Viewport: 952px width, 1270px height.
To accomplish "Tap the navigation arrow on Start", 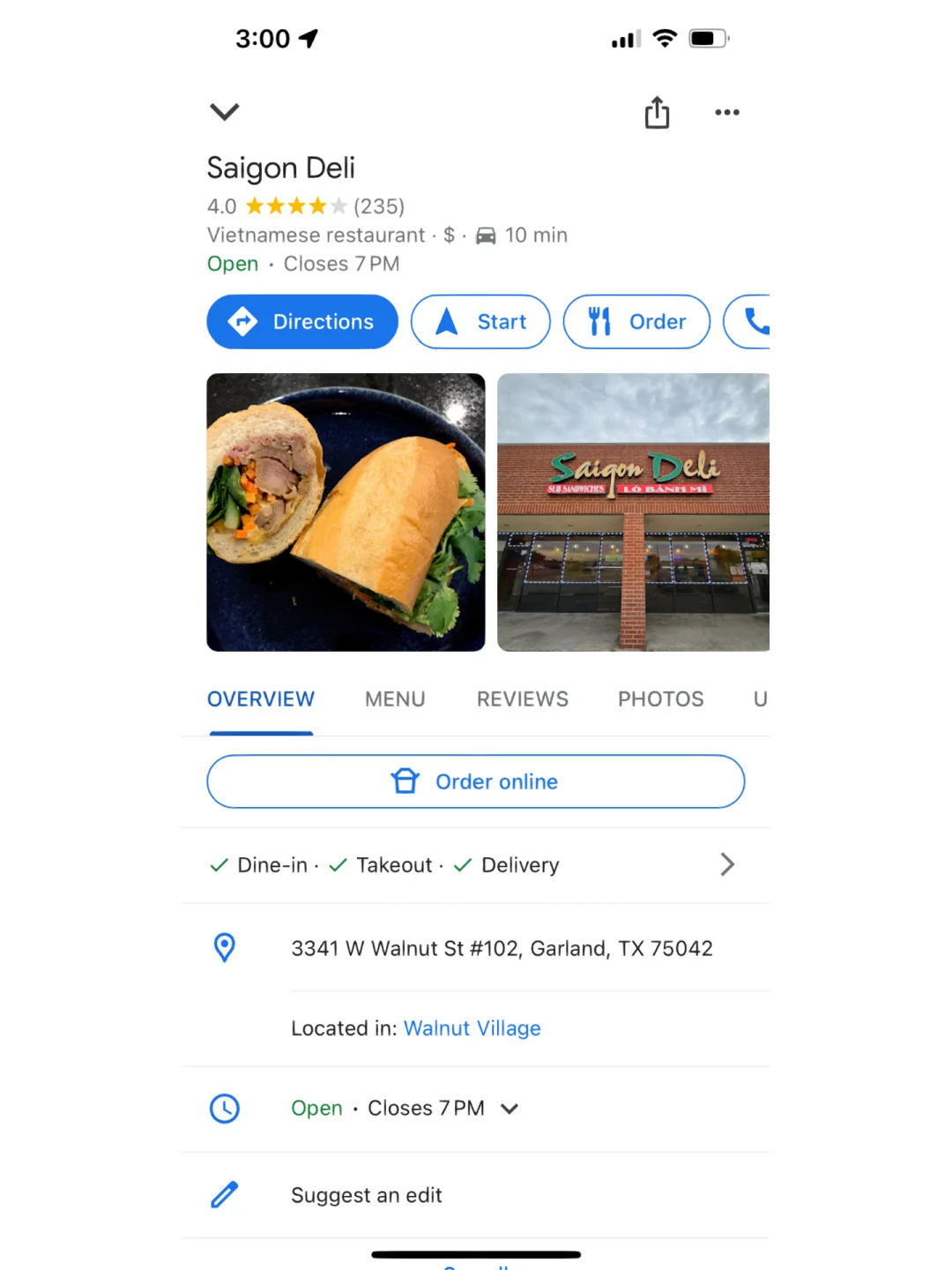I will point(448,322).
